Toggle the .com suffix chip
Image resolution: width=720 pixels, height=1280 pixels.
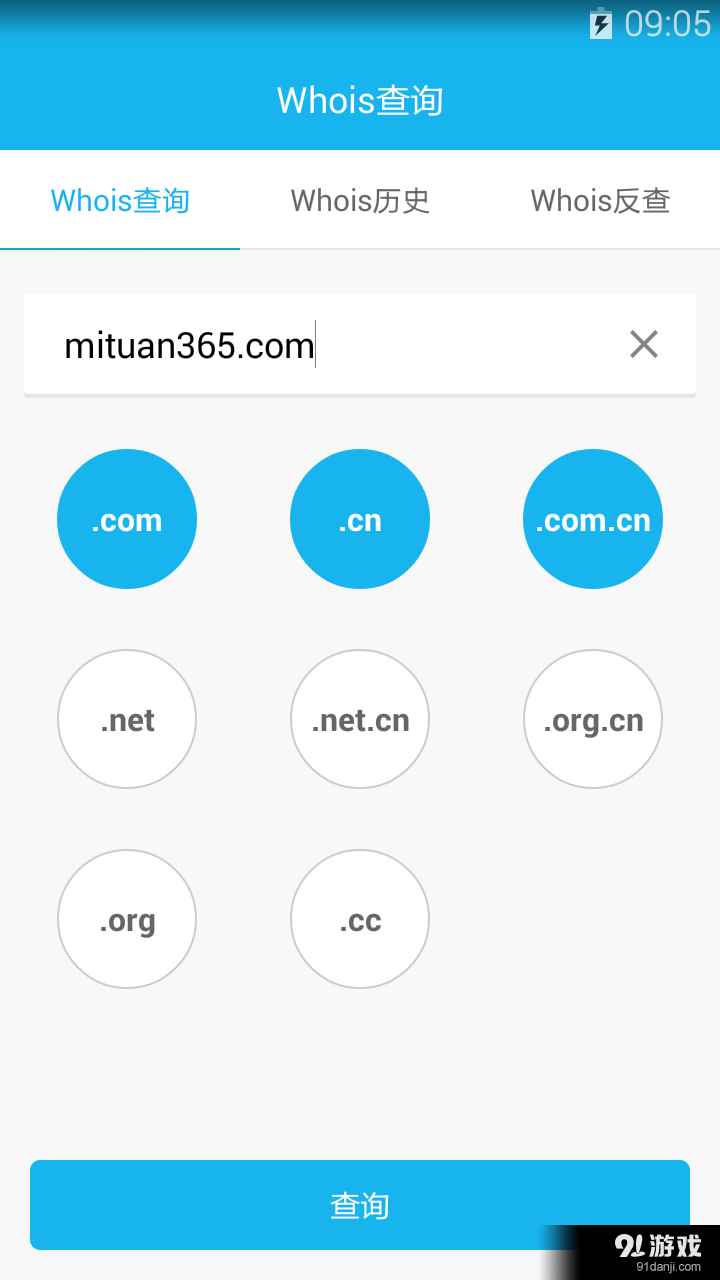click(127, 519)
